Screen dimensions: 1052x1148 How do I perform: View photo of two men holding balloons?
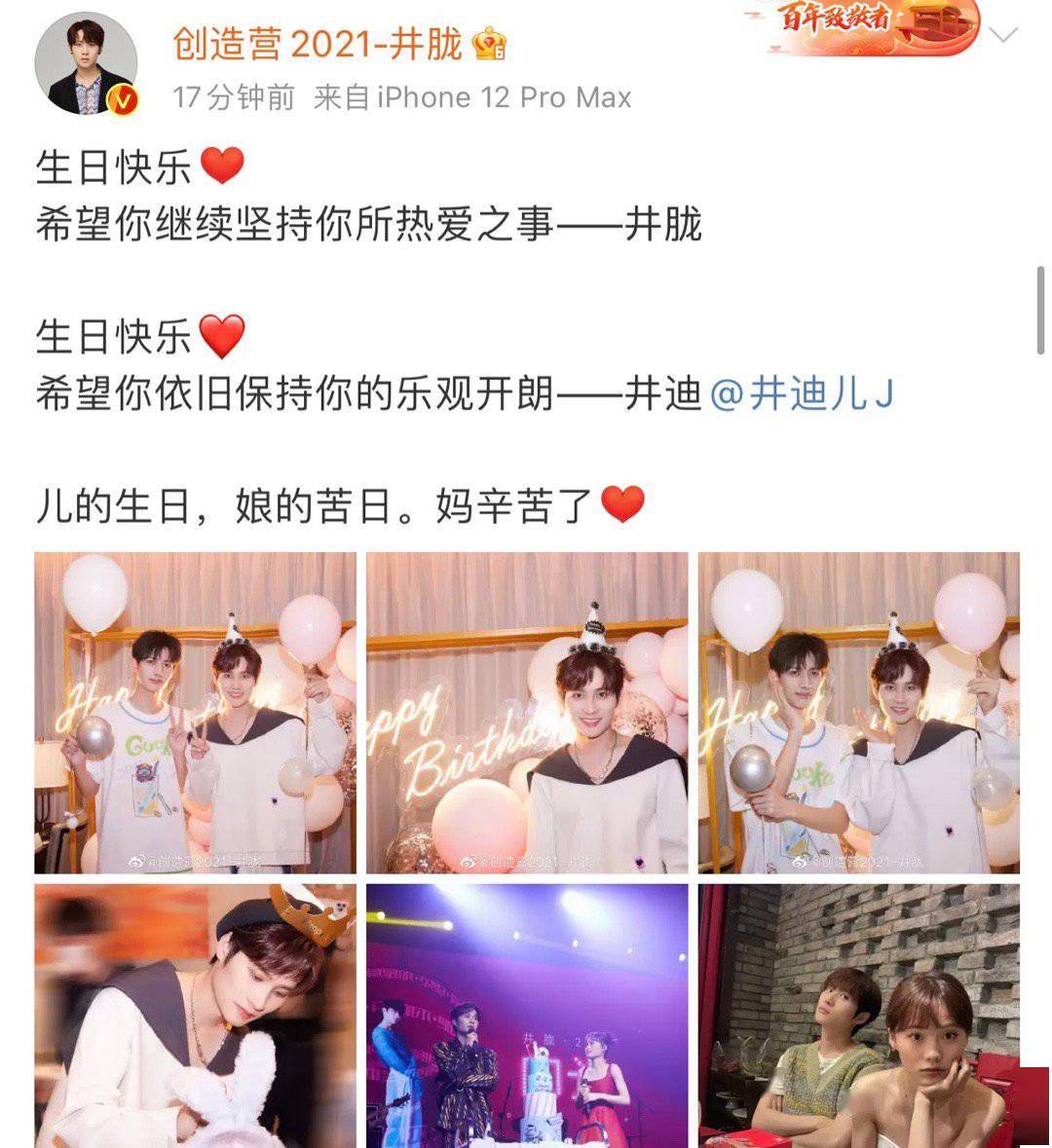[x=195, y=713]
